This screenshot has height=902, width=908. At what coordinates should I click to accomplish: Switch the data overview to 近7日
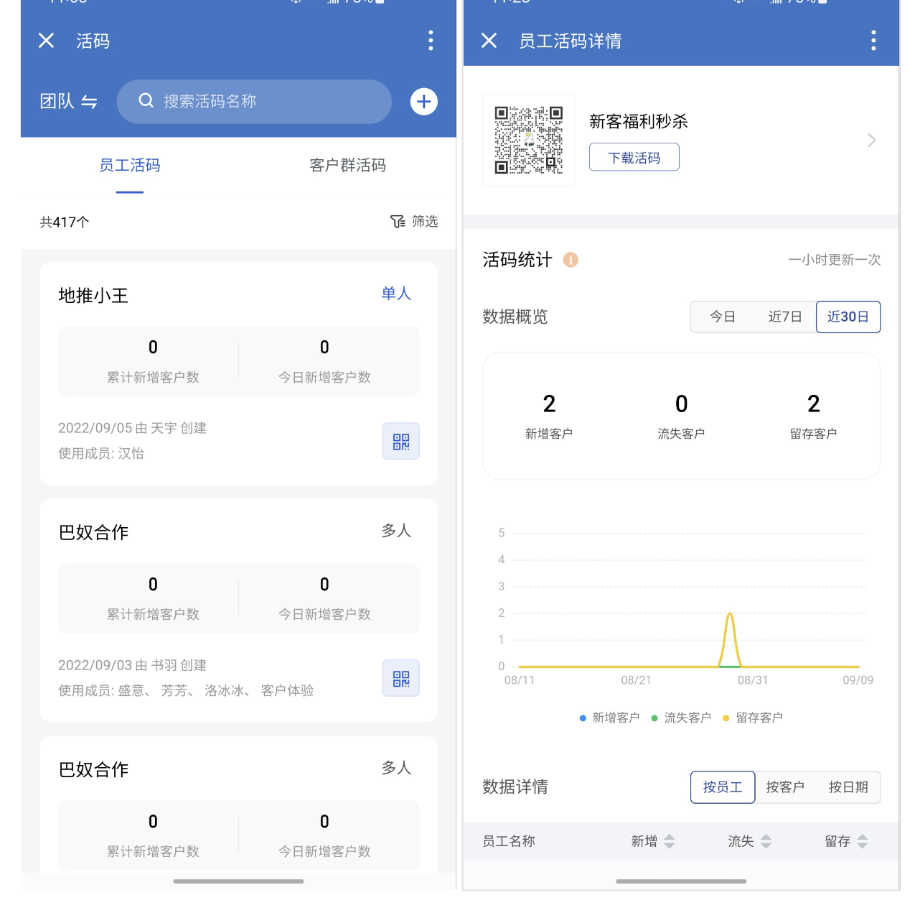coord(785,317)
